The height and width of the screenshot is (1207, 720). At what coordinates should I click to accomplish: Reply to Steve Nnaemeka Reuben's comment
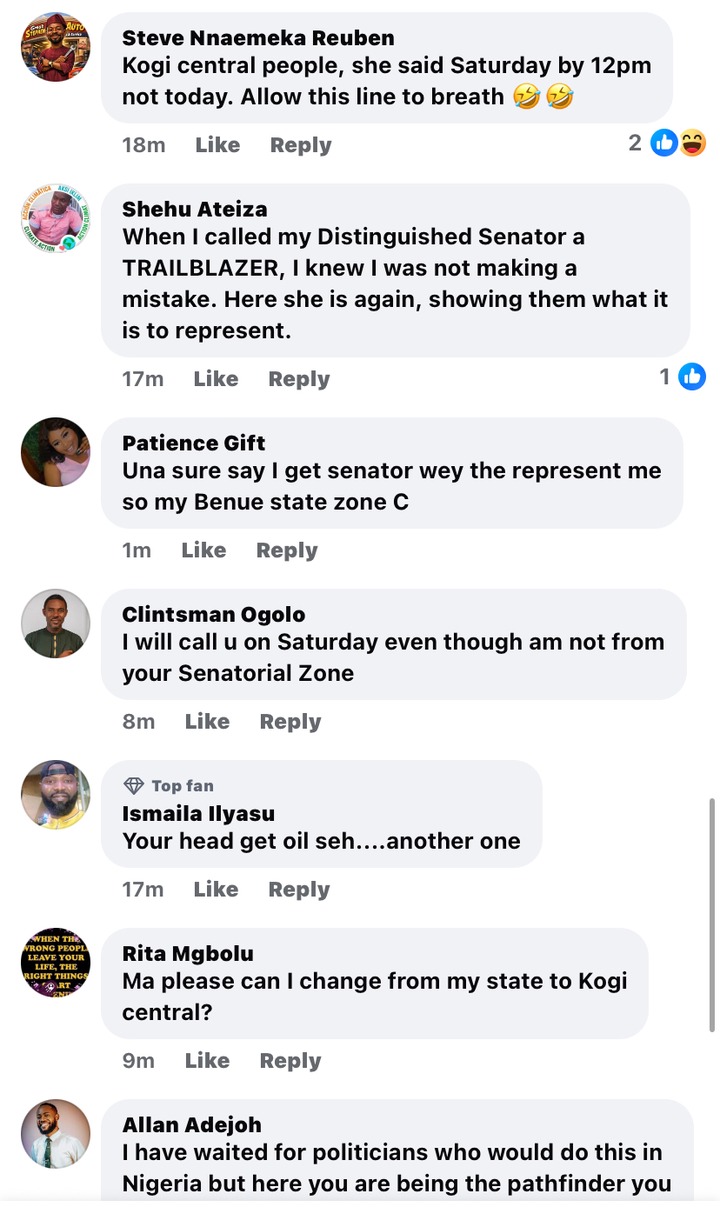click(x=300, y=145)
